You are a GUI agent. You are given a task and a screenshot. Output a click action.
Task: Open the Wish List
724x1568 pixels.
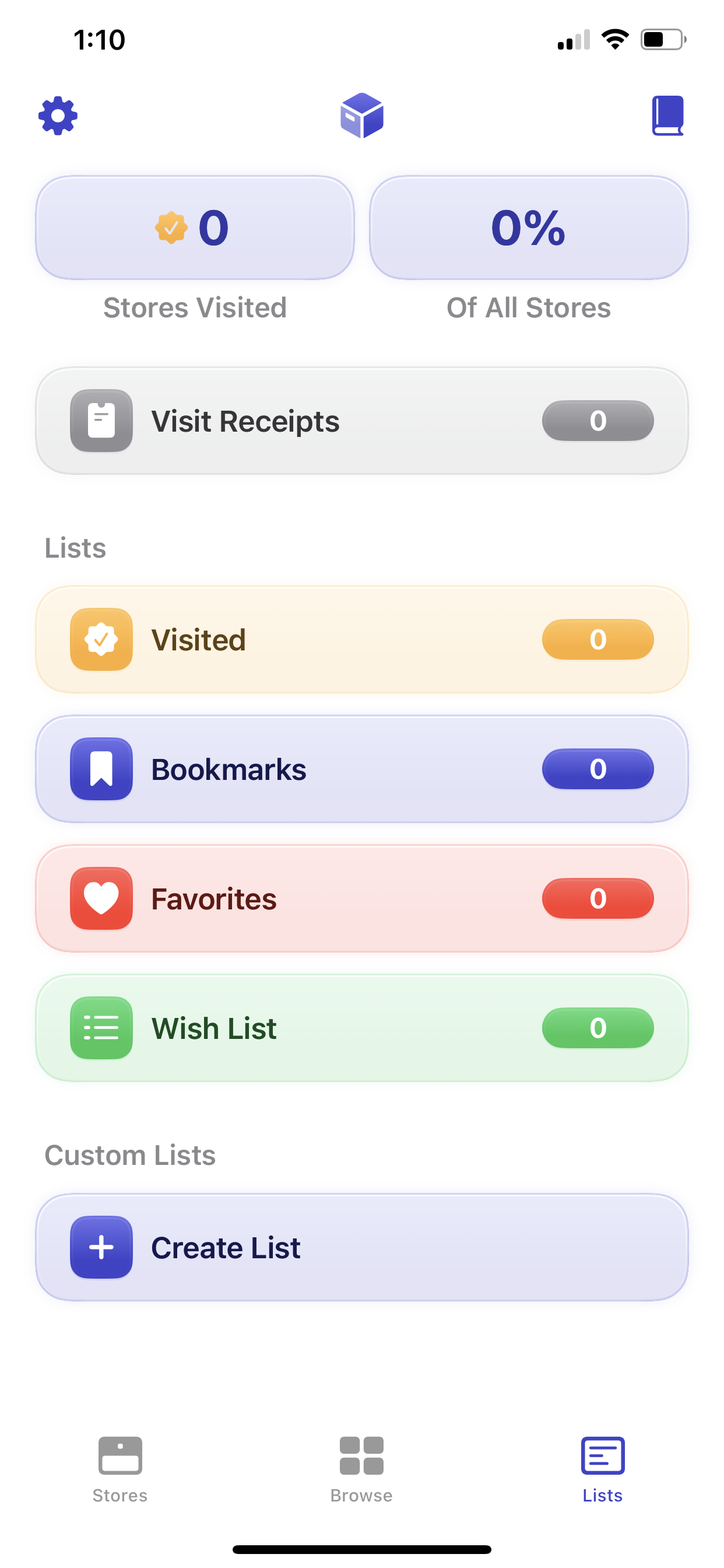(x=361, y=1028)
